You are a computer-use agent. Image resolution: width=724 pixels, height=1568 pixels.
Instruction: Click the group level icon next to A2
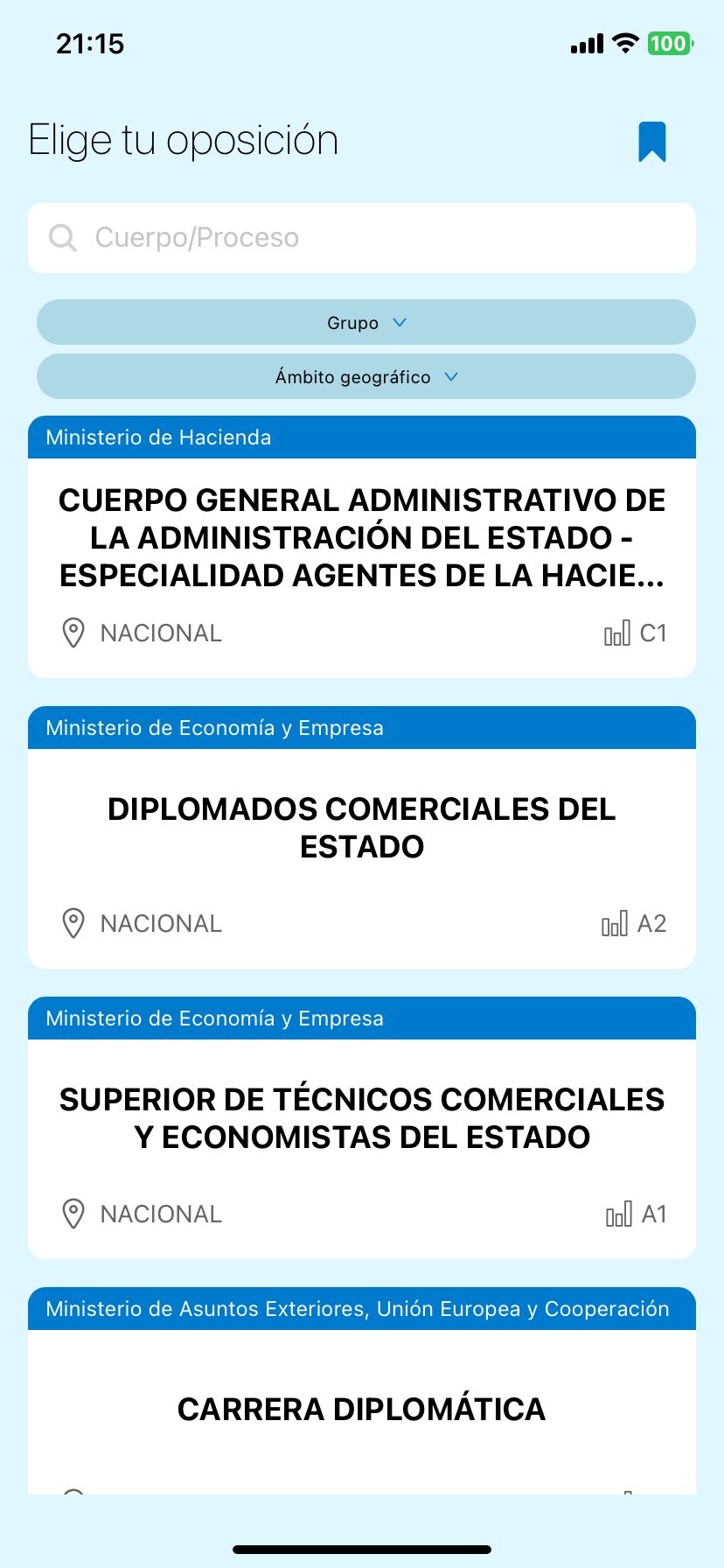click(x=617, y=922)
